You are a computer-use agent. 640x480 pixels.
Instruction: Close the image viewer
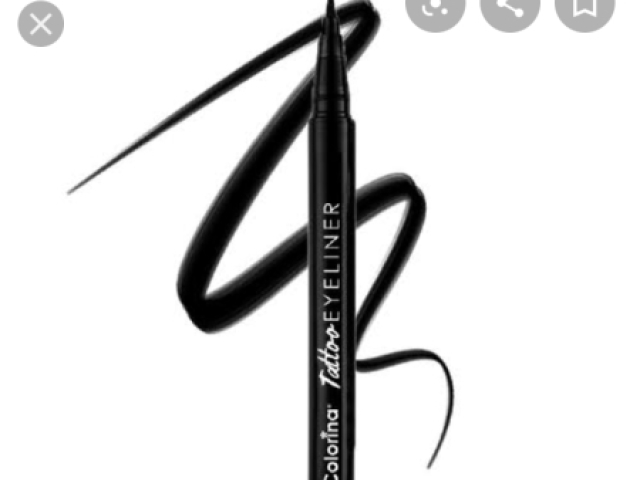40,24
